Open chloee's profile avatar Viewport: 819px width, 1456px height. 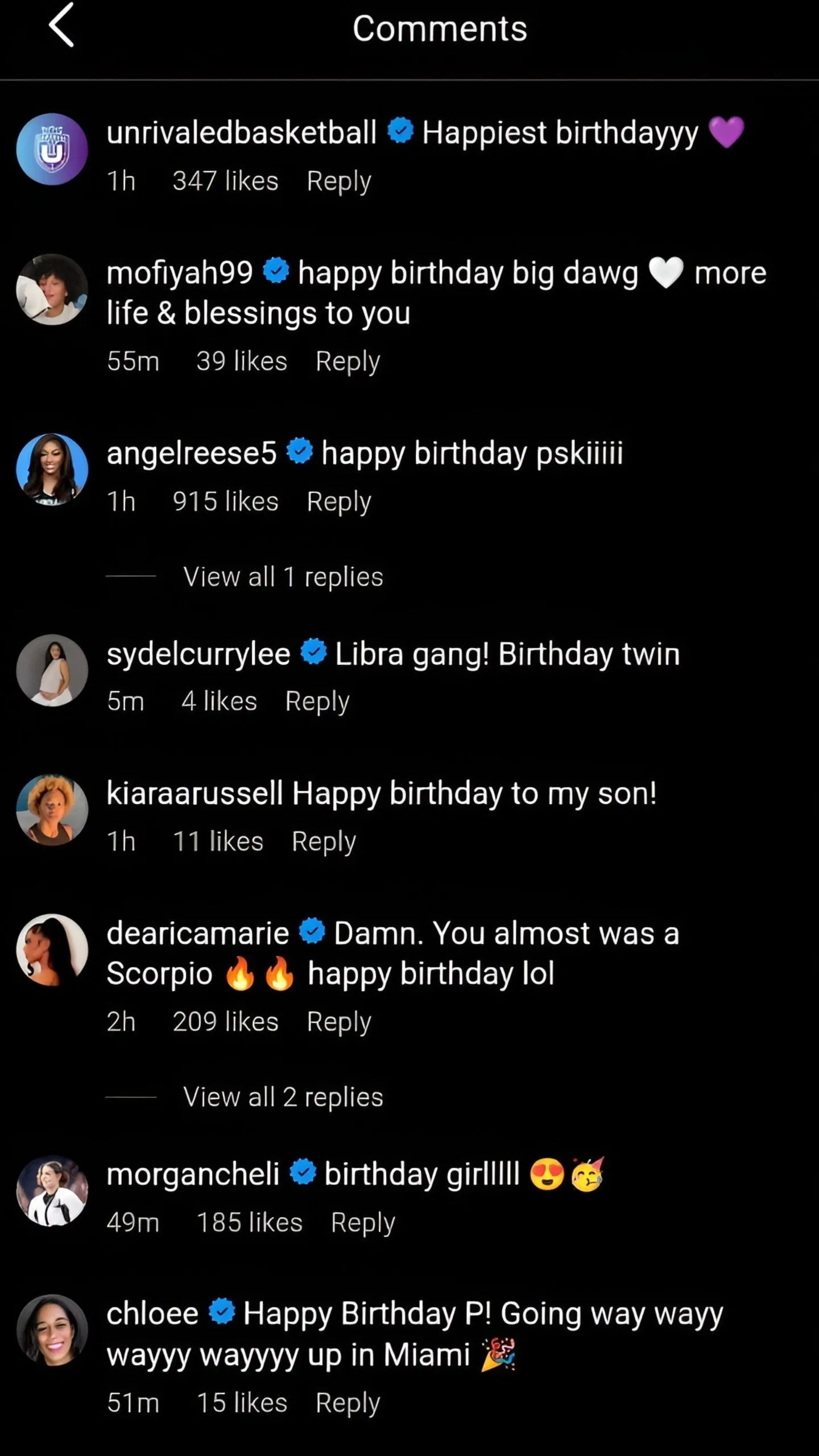pos(52,1330)
